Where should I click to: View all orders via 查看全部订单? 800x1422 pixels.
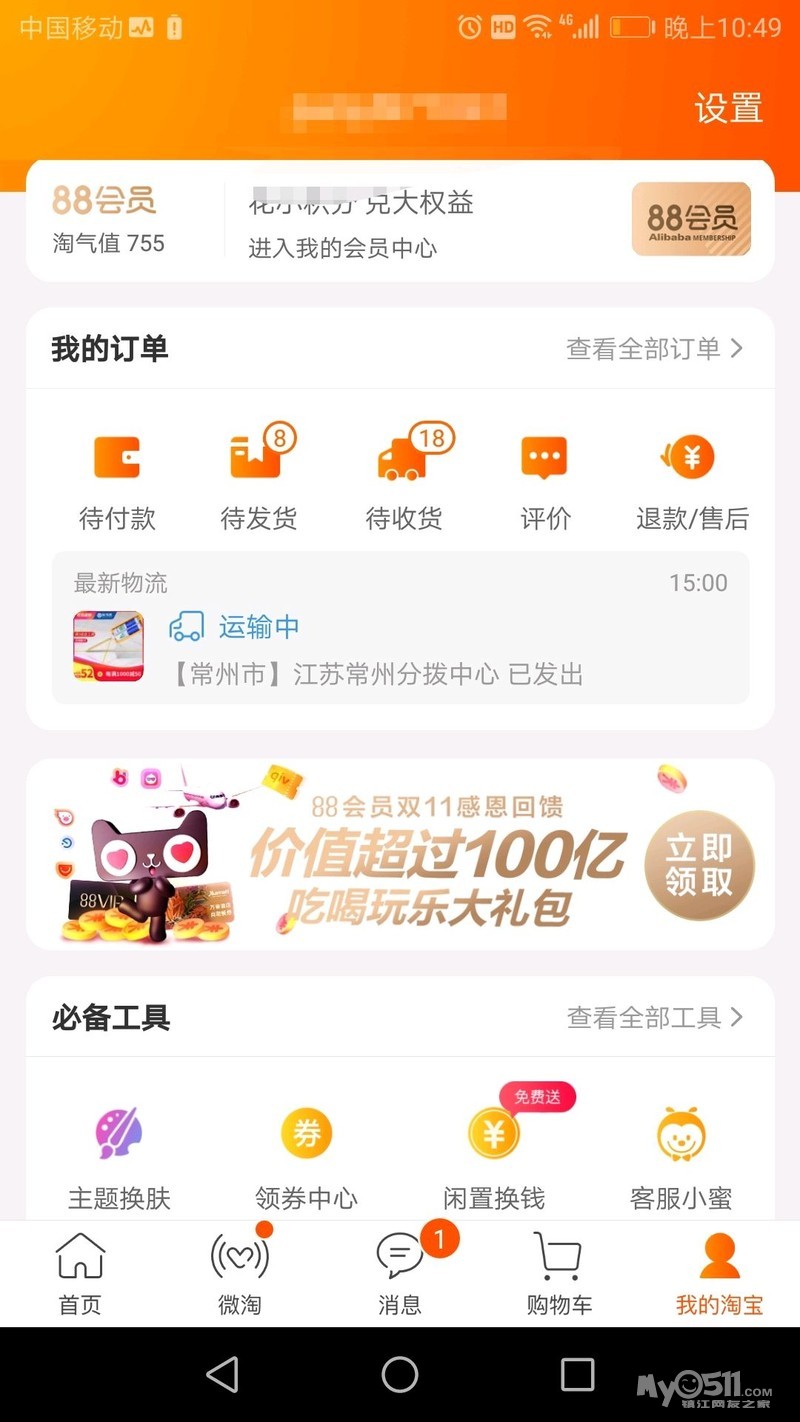click(x=654, y=348)
